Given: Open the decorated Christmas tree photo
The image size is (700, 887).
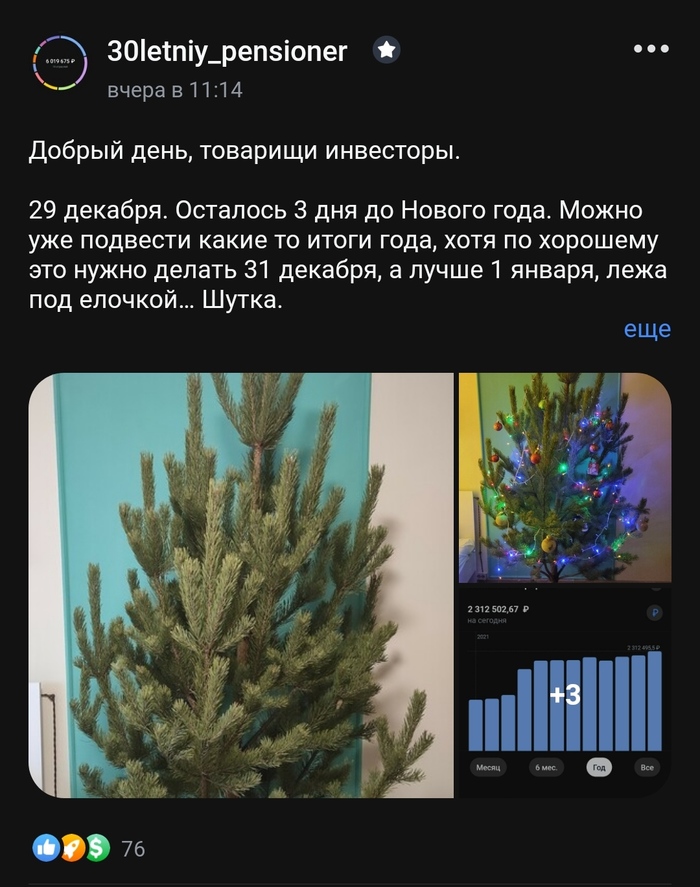Looking at the screenshot, I should (x=564, y=477).
